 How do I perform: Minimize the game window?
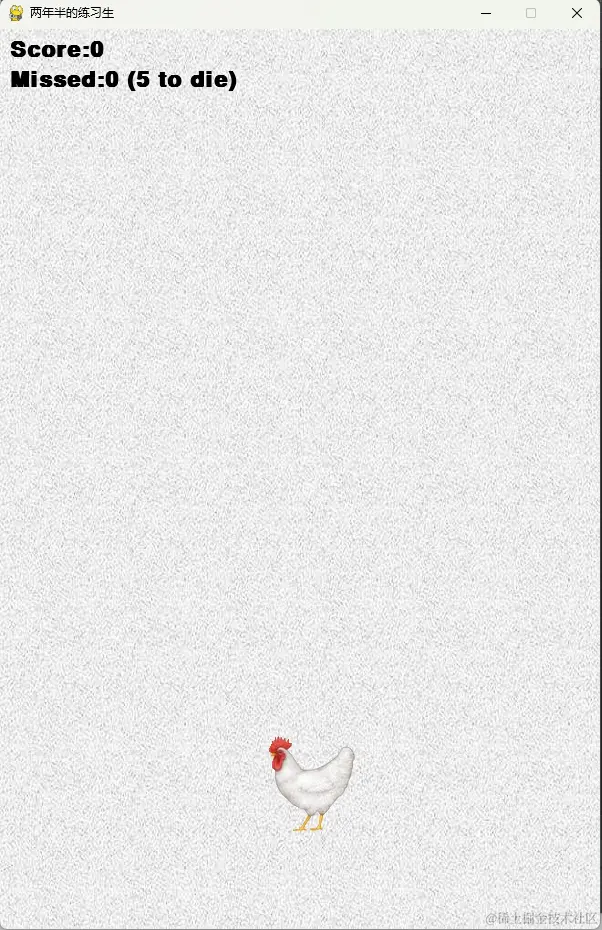point(486,13)
